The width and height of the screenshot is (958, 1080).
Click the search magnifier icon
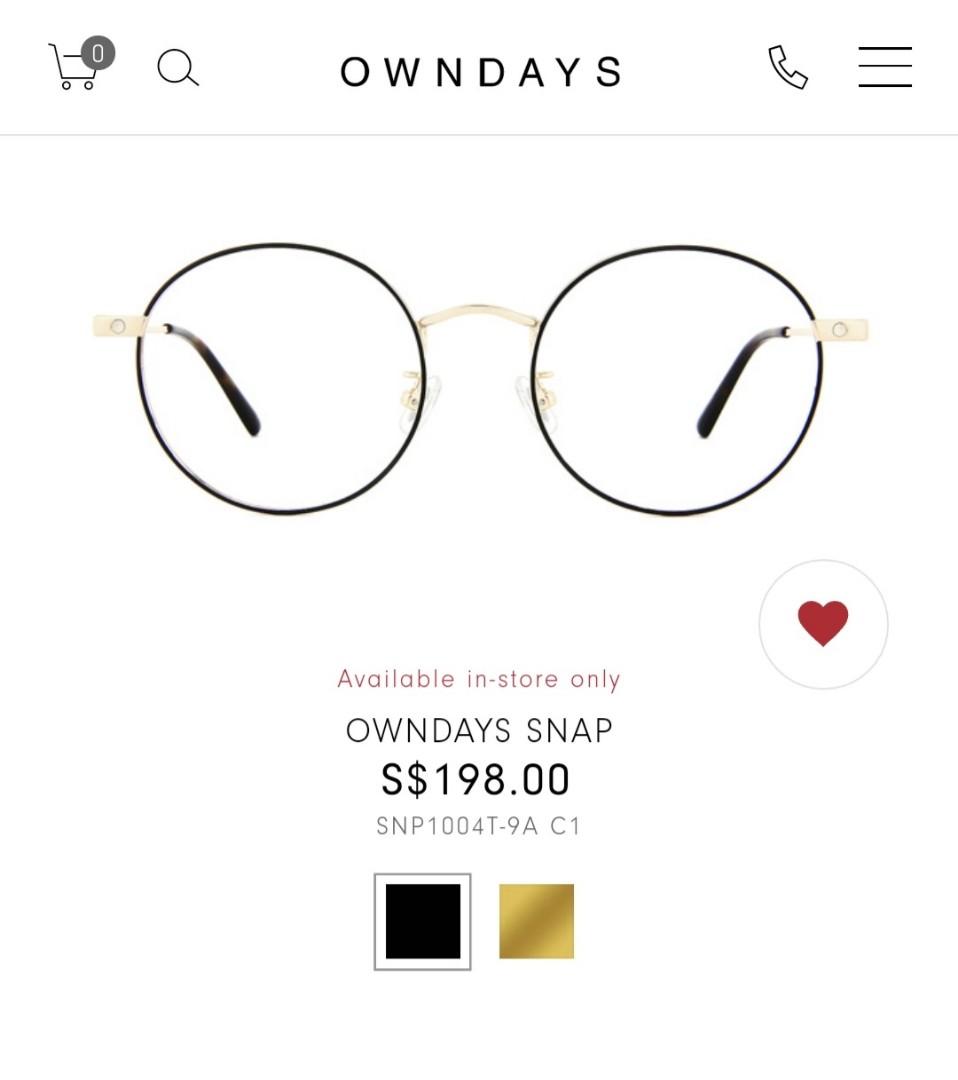pyautogui.click(x=178, y=68)
